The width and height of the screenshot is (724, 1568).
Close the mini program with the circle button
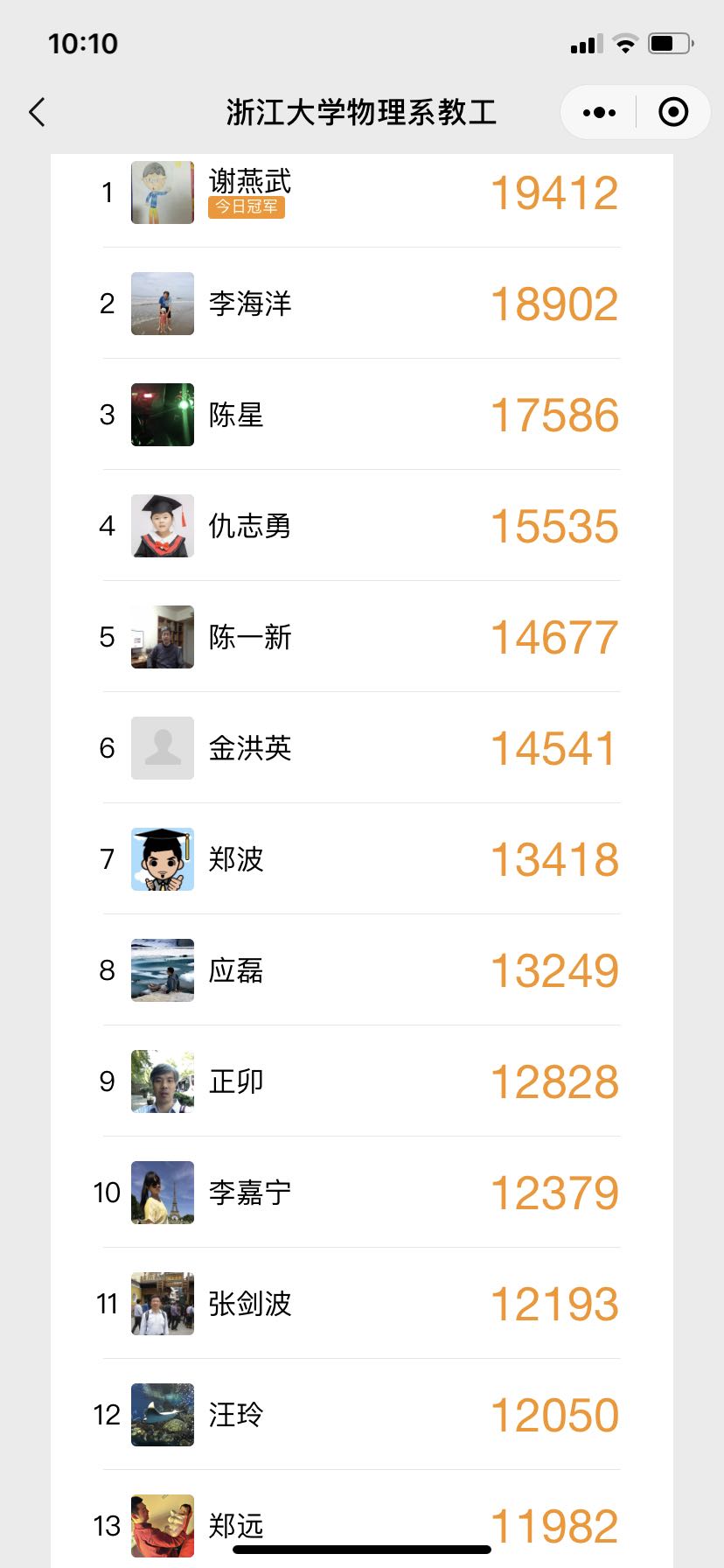point(672,112)
